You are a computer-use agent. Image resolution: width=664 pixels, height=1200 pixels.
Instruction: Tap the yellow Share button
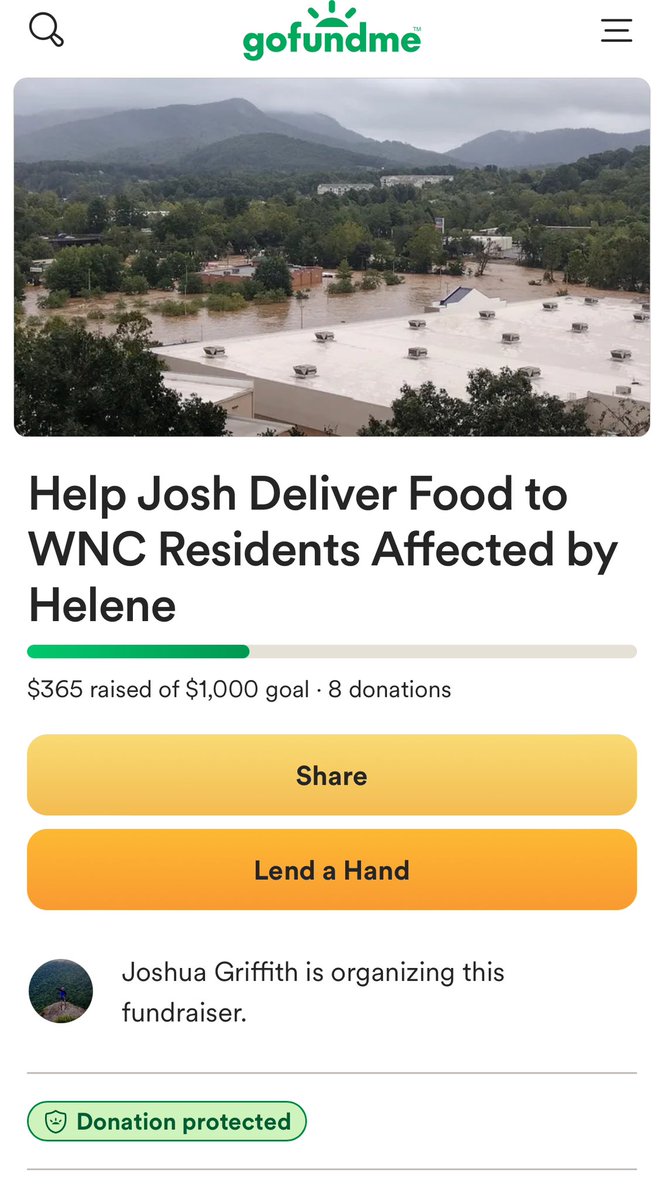332,775
